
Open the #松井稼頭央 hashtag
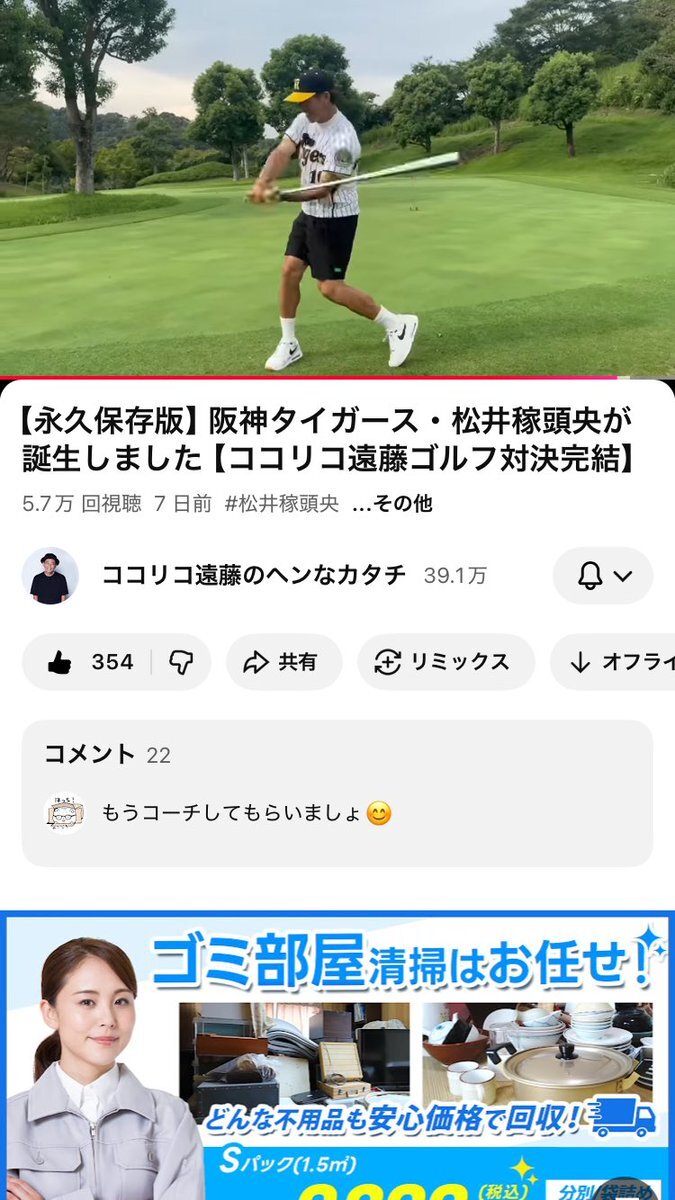click(x=281, y=504)
